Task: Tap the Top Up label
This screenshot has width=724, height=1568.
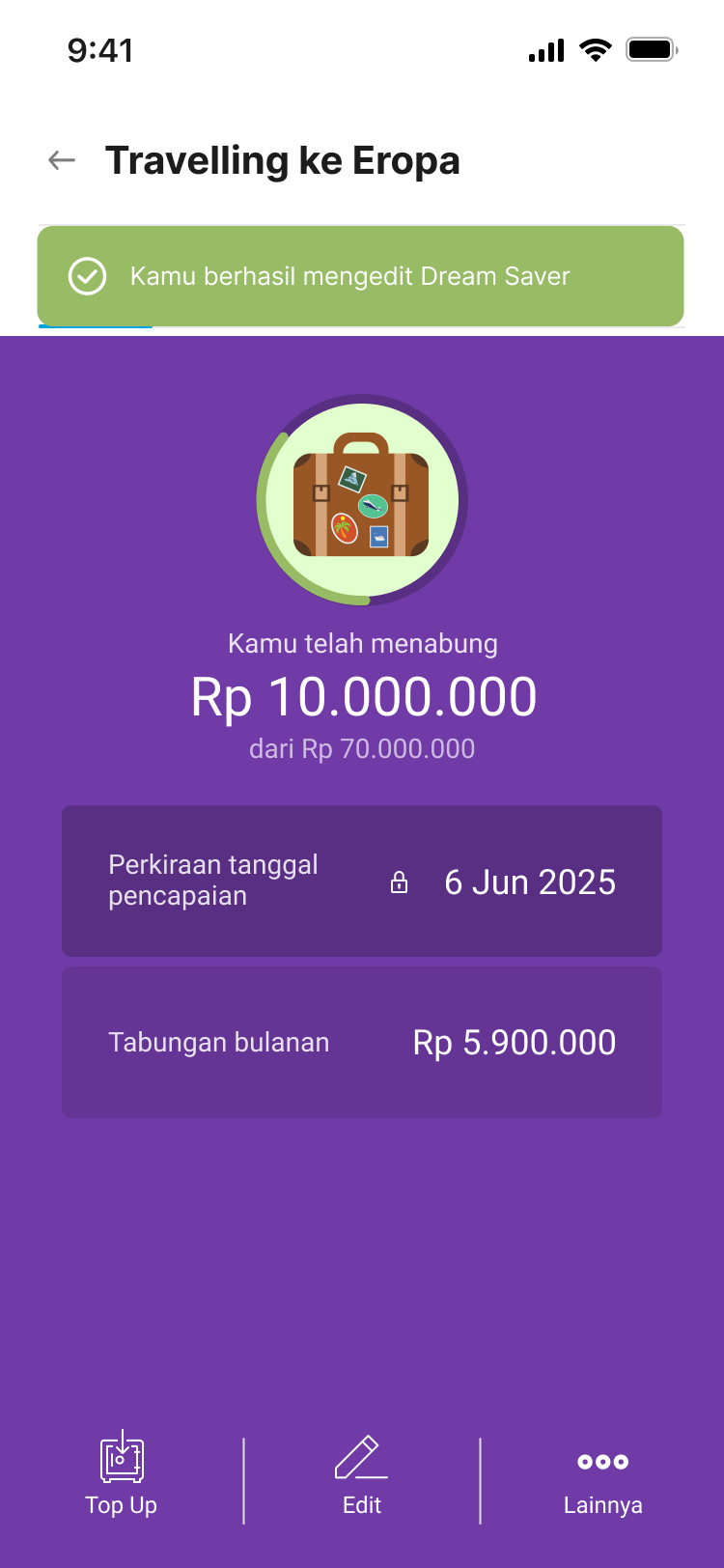Action: coord(122,1504)
